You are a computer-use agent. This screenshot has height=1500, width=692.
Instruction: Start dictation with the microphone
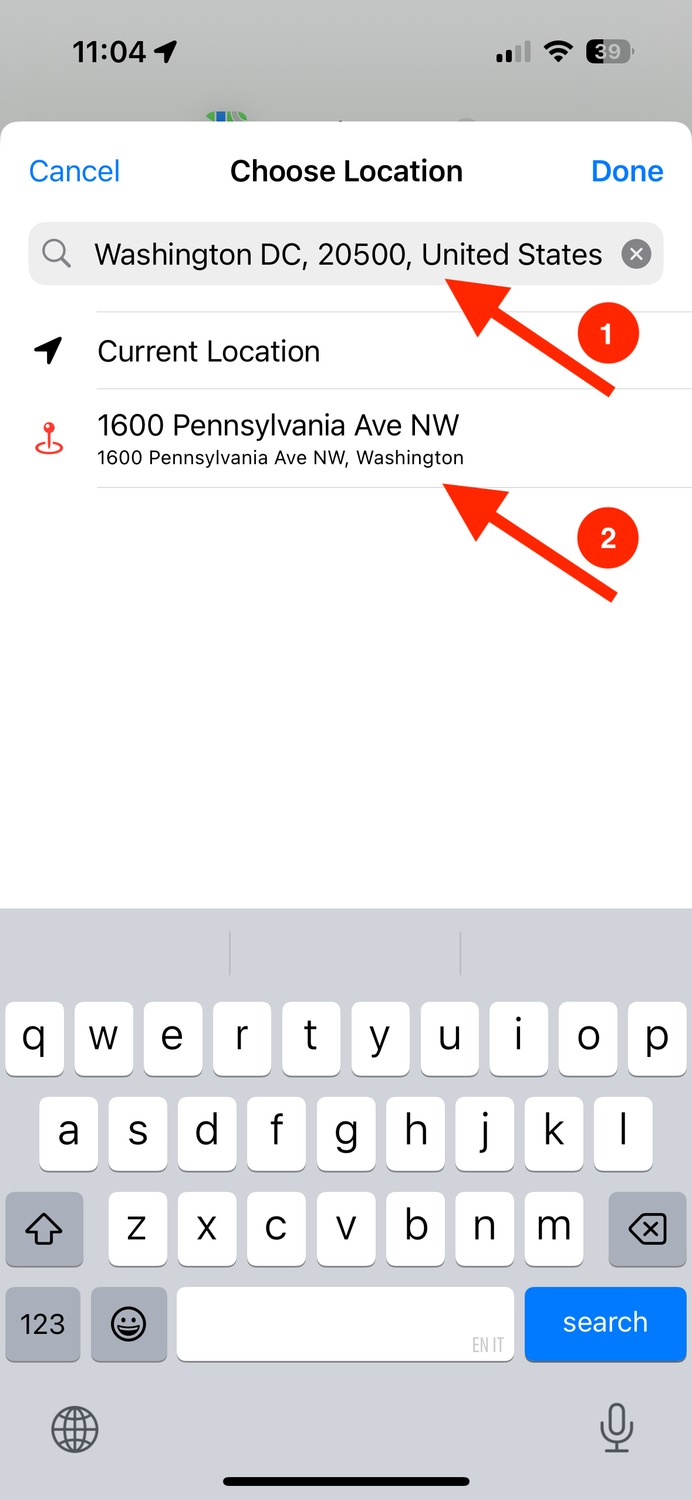[x=616, y=1428]
